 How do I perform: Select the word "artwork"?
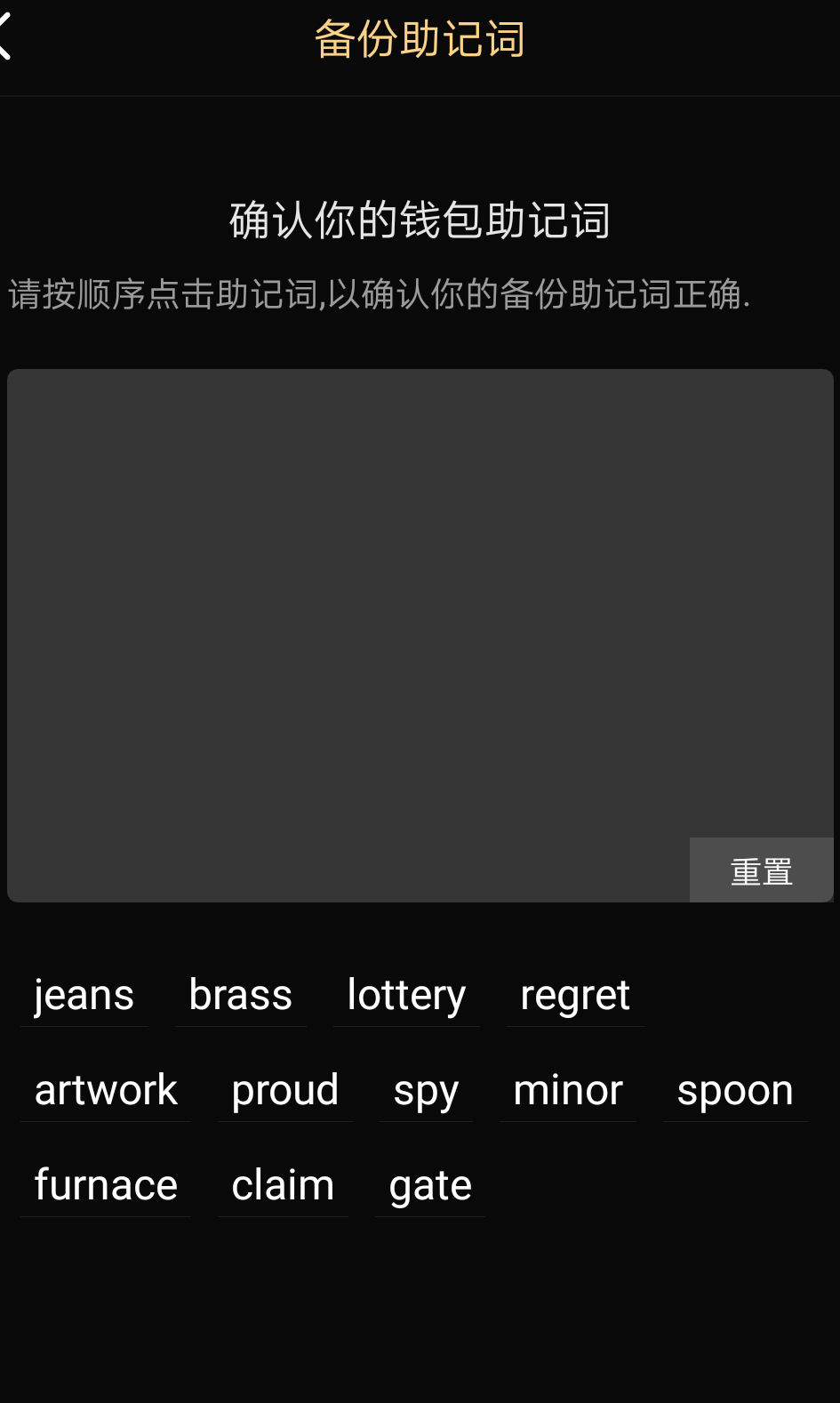pyautogui.click(x=106, y=1090)
